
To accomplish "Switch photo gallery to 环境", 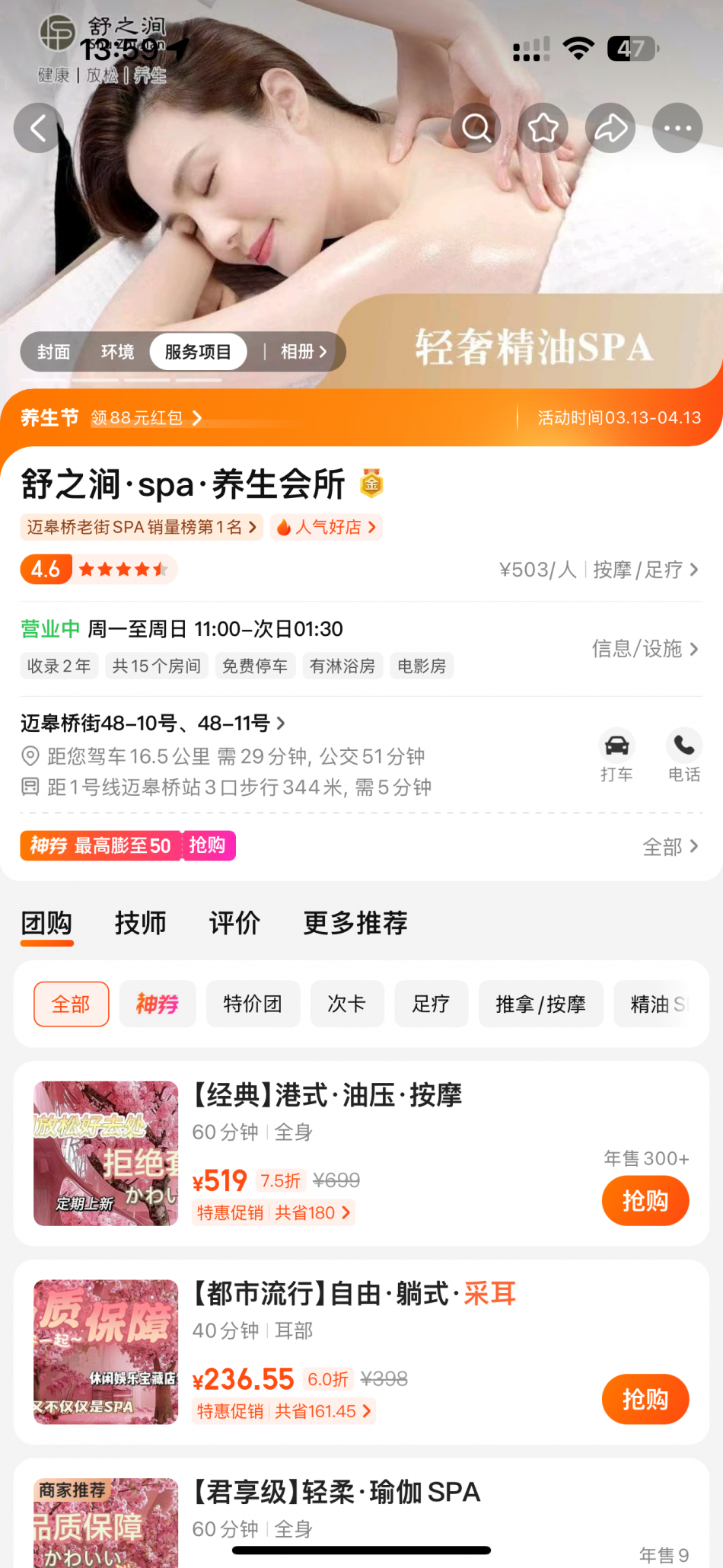I will click(x=117, y=352).
